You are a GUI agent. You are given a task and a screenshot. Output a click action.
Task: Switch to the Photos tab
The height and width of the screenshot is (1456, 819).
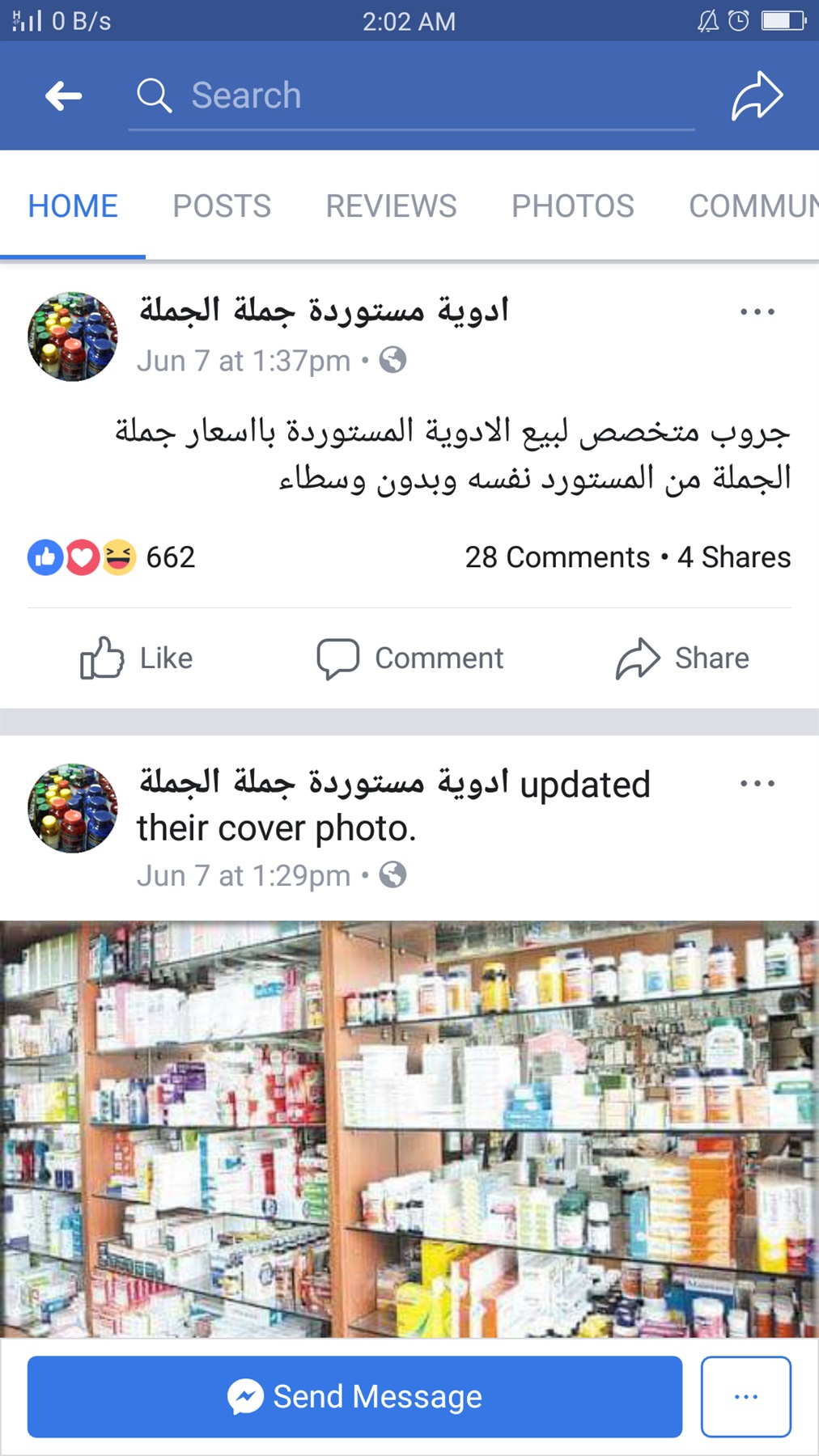tap(572, 206)
